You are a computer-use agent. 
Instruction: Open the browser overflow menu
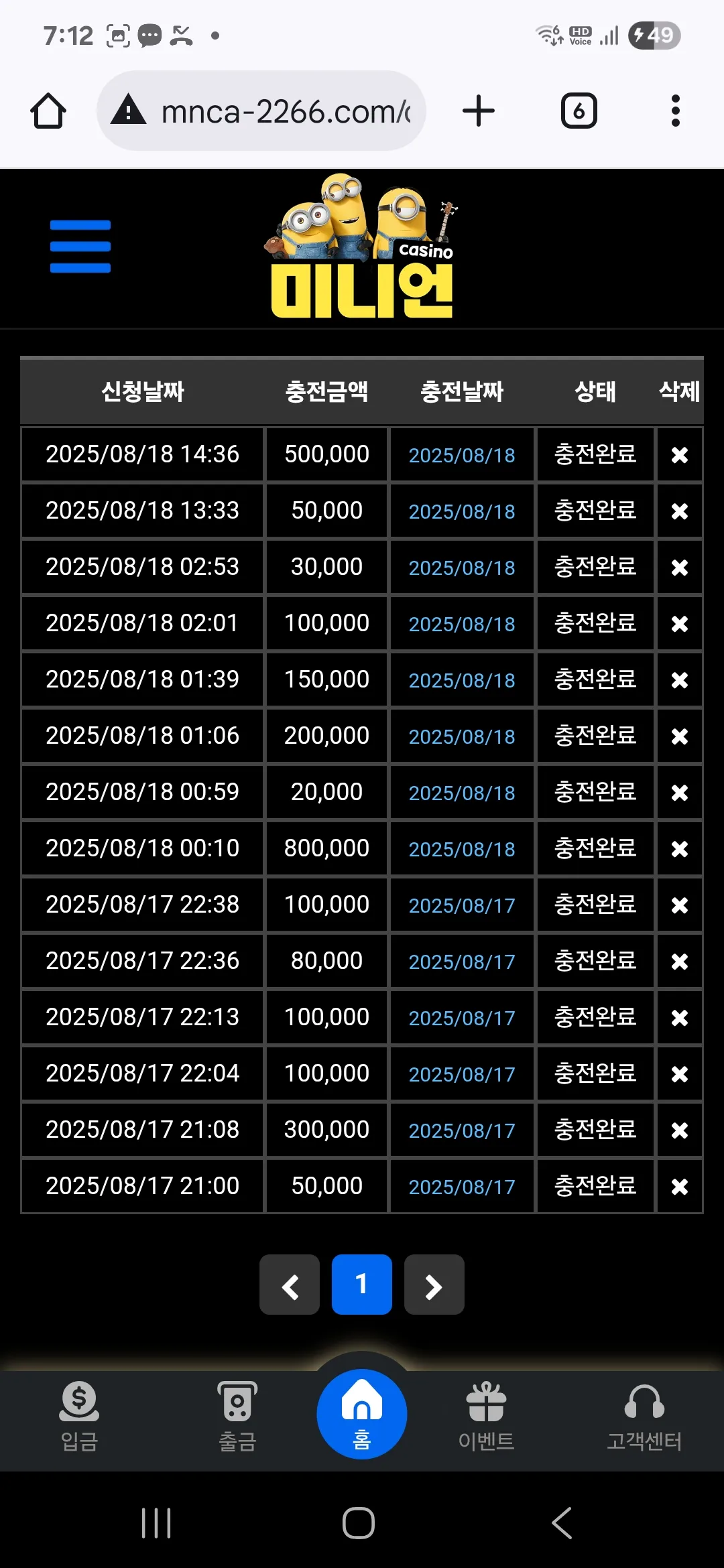676,111
